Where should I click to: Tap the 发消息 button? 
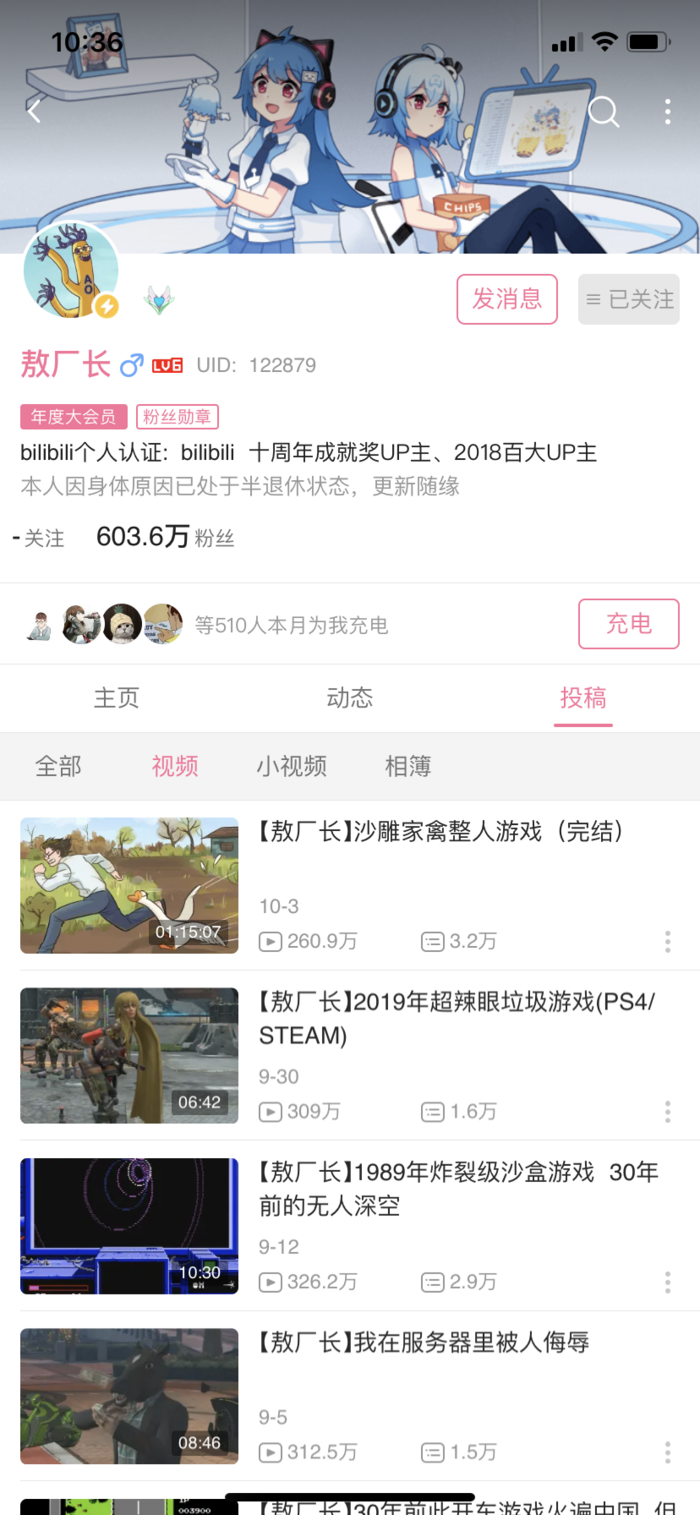[x=507, y=299]
